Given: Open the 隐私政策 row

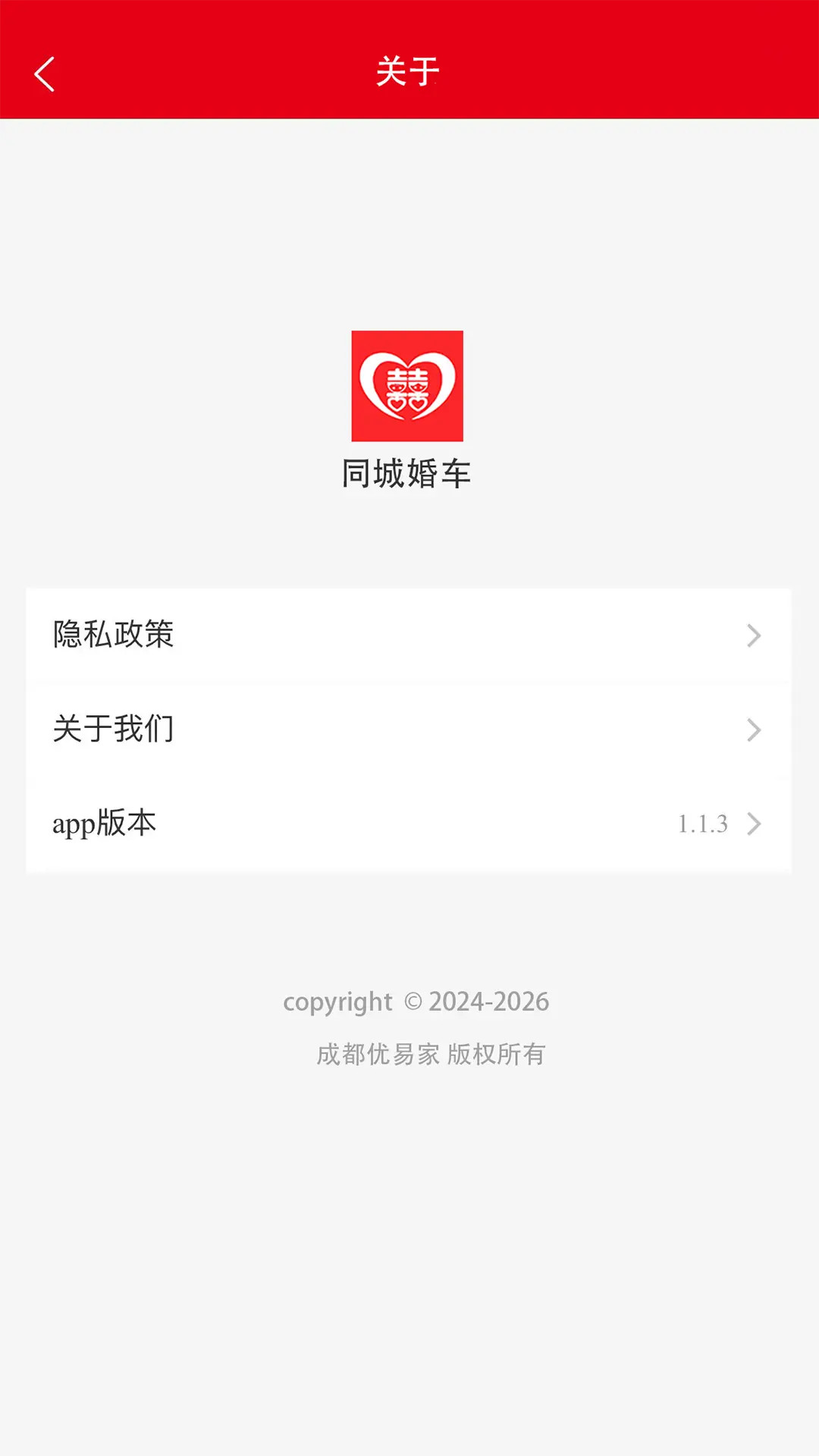Looking at the screenshot, I should click(x=408, y=635).
